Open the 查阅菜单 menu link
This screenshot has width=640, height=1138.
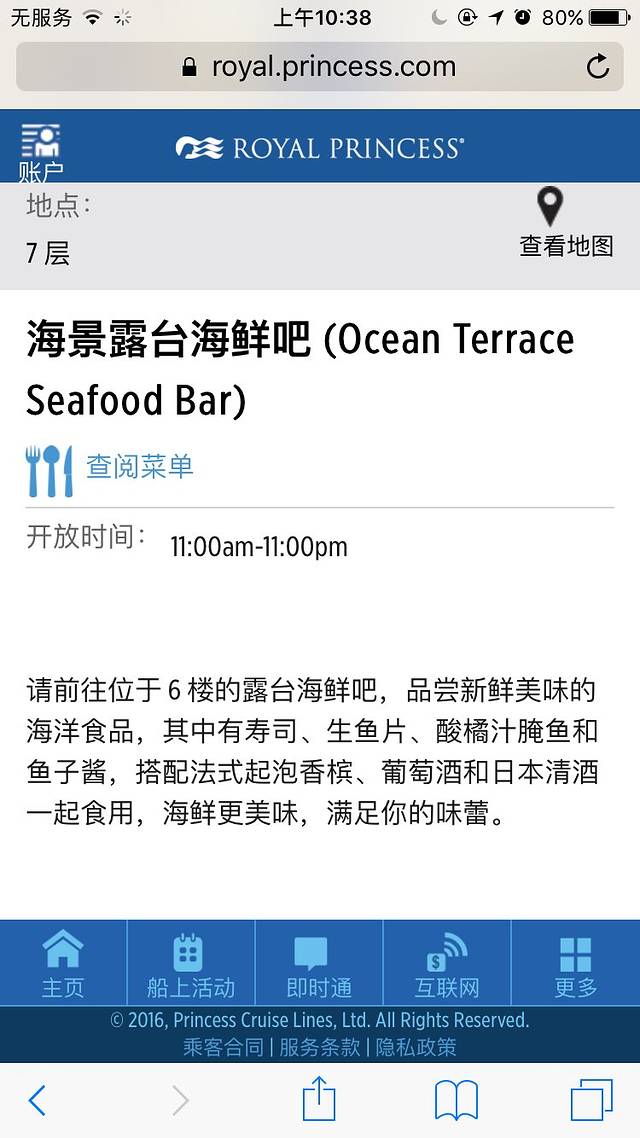coord(139,467)
